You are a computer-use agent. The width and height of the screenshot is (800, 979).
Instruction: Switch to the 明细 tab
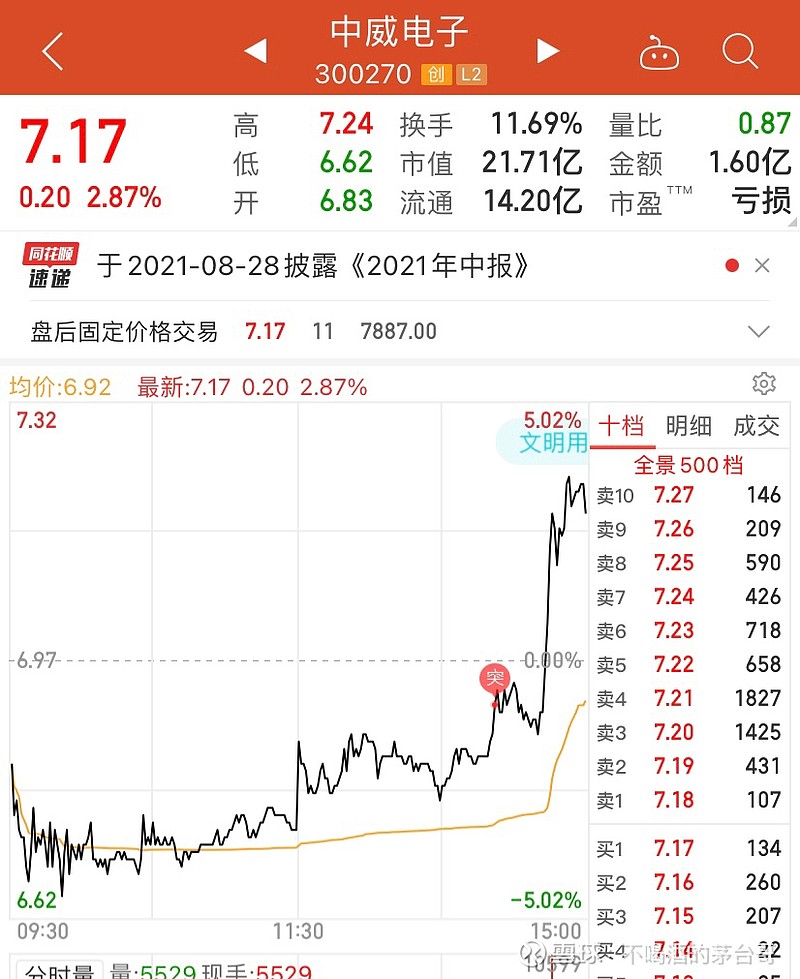tap(689, 426)
